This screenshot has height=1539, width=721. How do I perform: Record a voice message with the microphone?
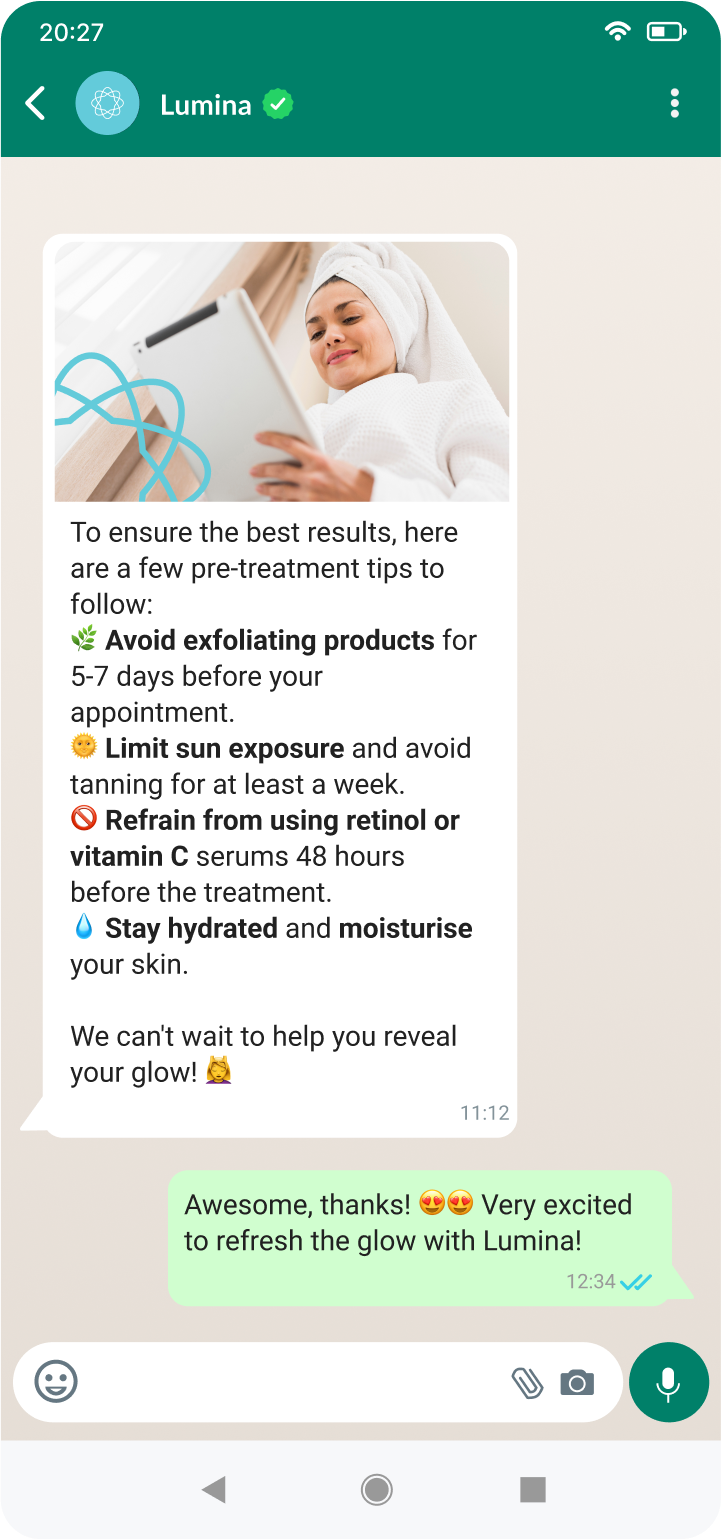(669, 1382)
